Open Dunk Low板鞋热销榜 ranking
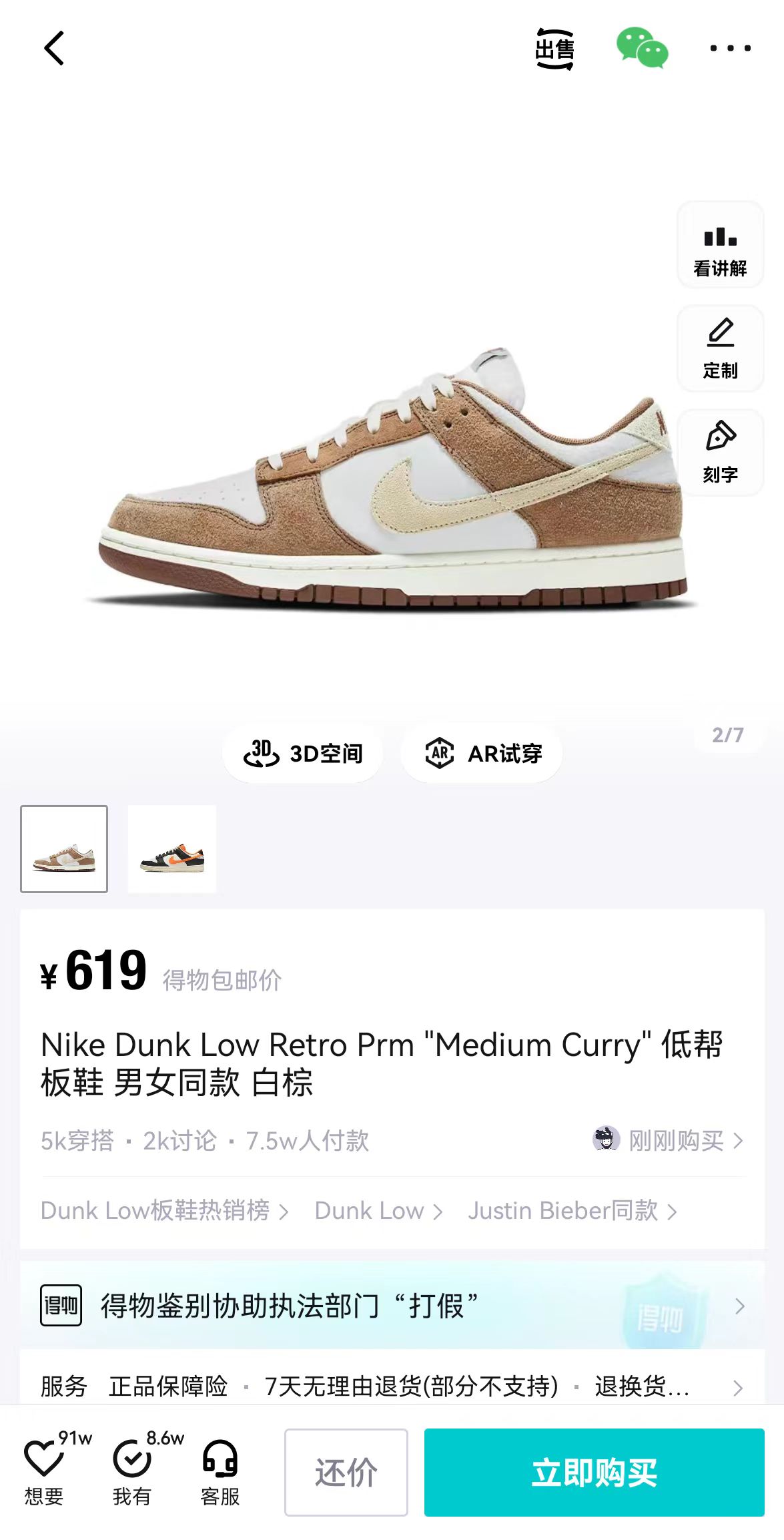Screen dimensions: 784x1540 [165, 1210]
